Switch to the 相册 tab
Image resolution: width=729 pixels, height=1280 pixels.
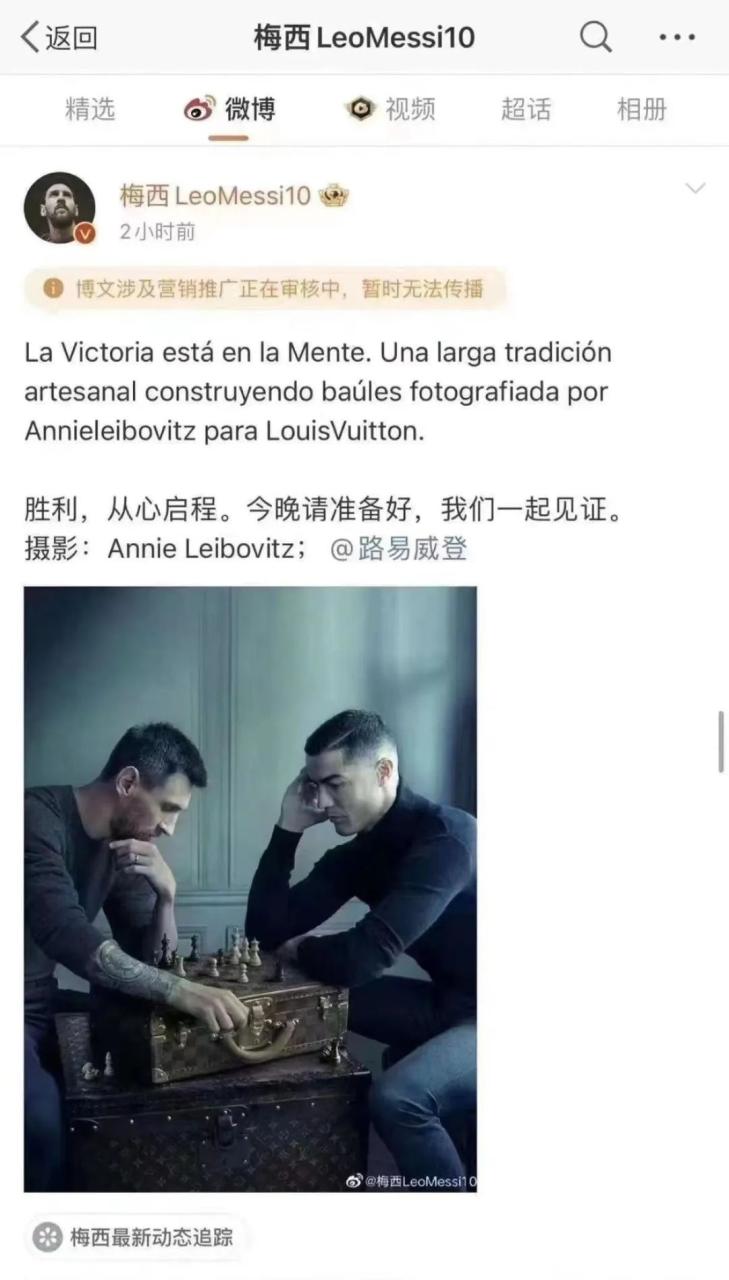pyautogui.click(x=641, y=109)
